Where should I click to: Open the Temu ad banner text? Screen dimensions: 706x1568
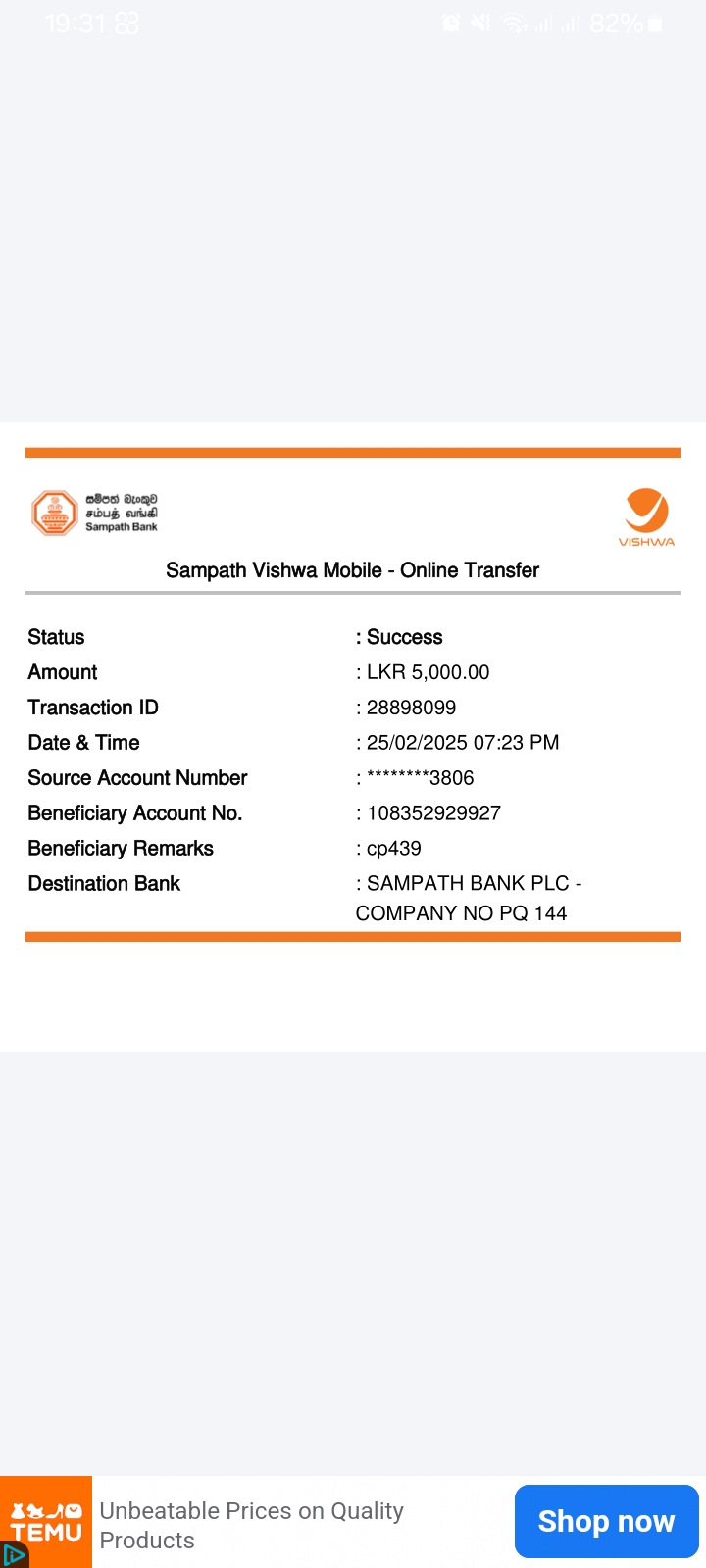251,1525
